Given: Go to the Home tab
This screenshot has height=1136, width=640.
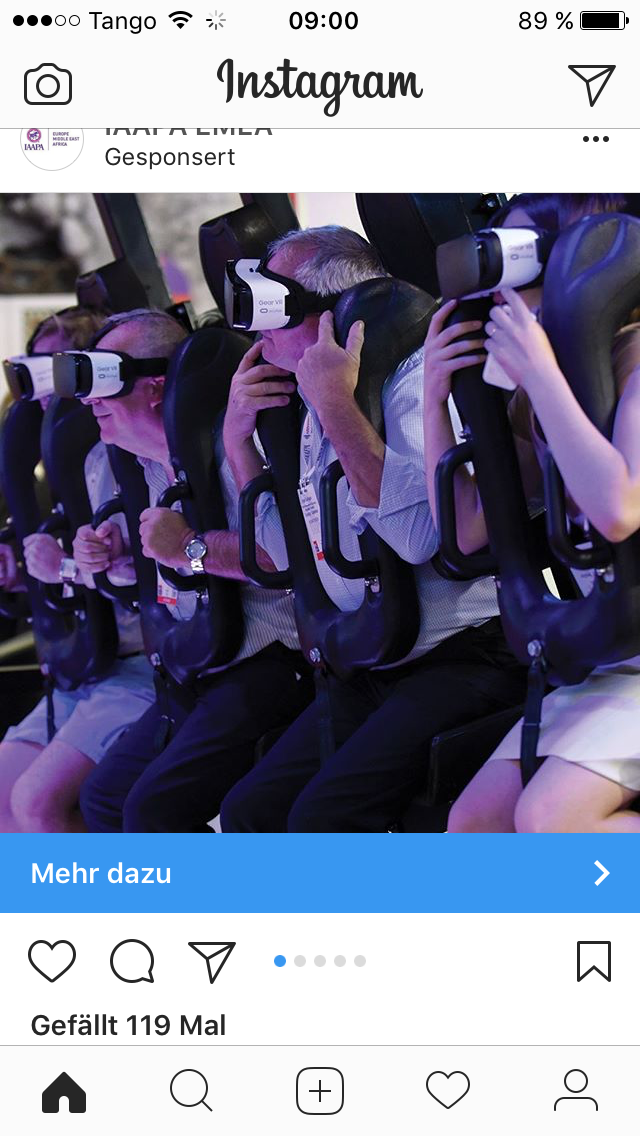Looking at the screenshot, I should (x=64, y=1091).
